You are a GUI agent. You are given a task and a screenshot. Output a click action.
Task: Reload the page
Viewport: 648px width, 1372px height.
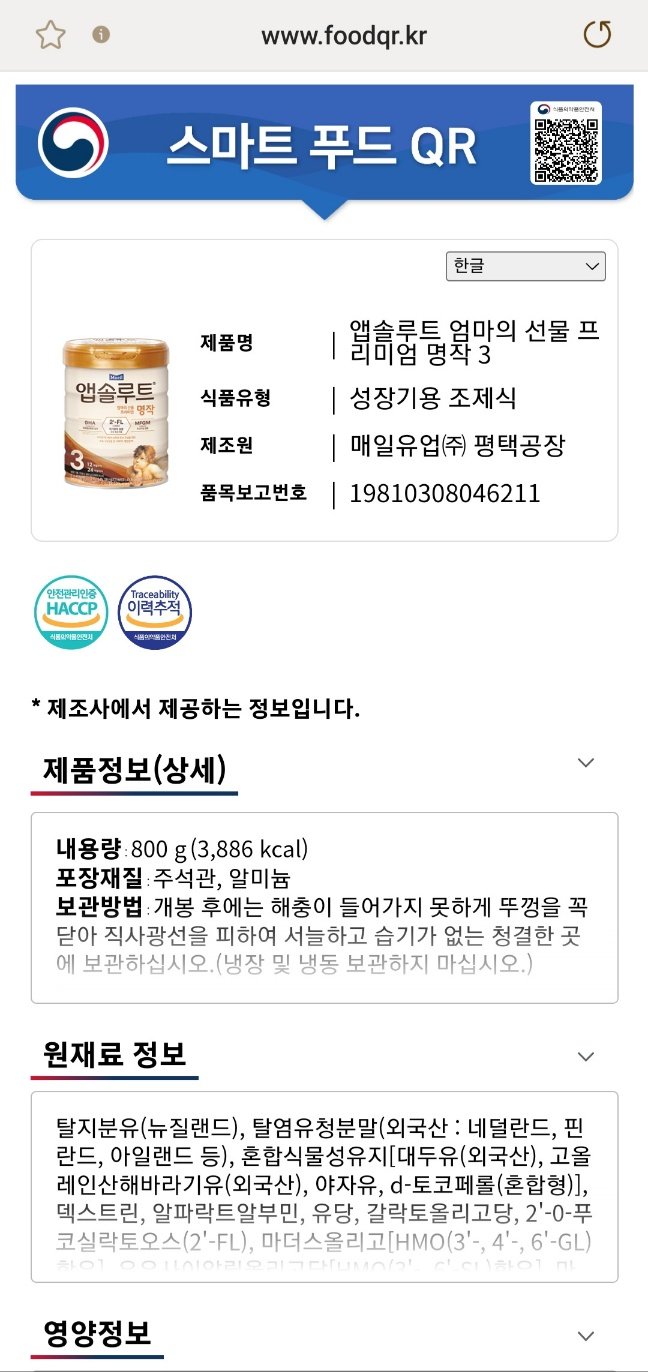(597, 35)
